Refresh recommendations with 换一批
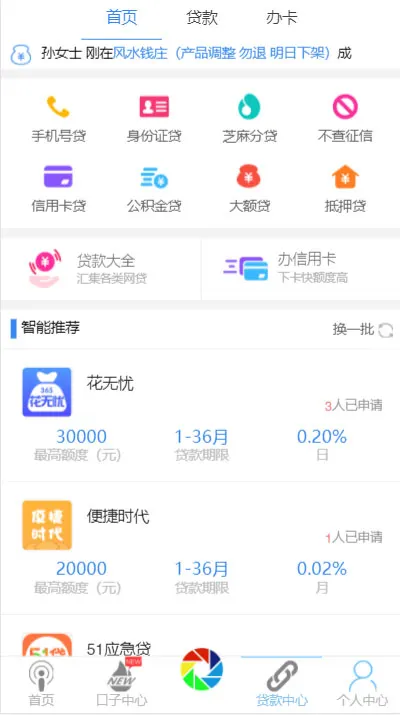 [x=363, y=329]
